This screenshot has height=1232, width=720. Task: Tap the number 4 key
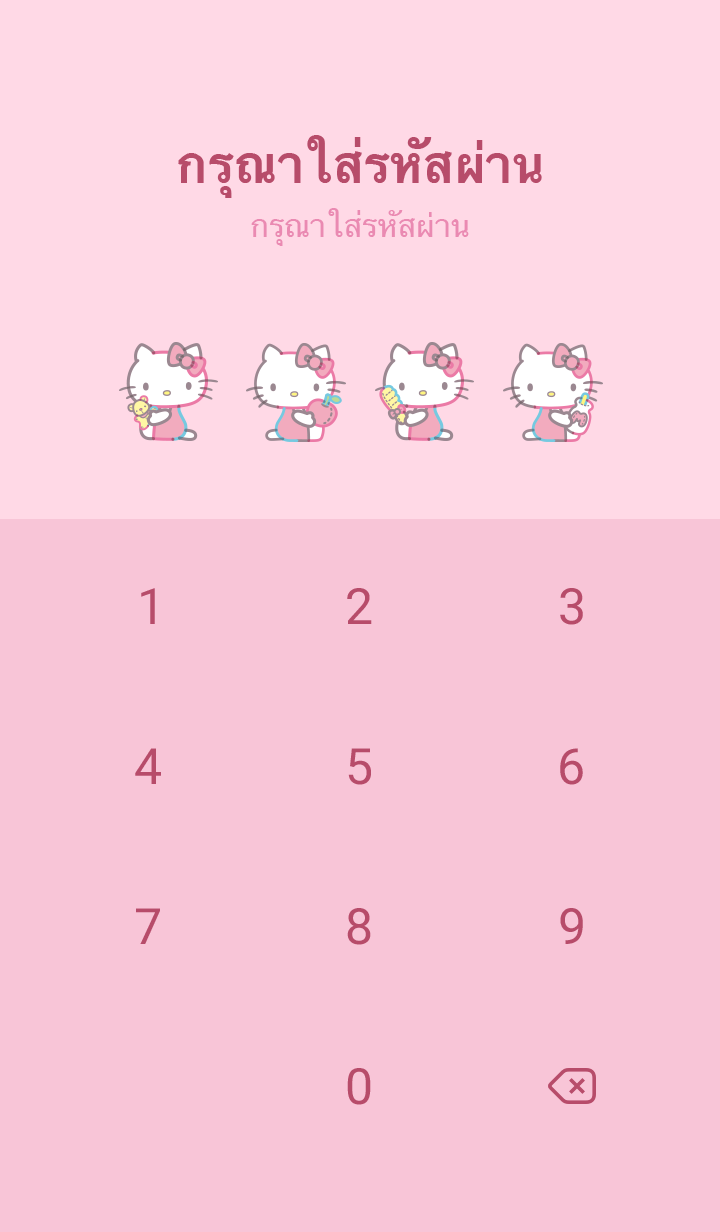(x=148, y=767)
